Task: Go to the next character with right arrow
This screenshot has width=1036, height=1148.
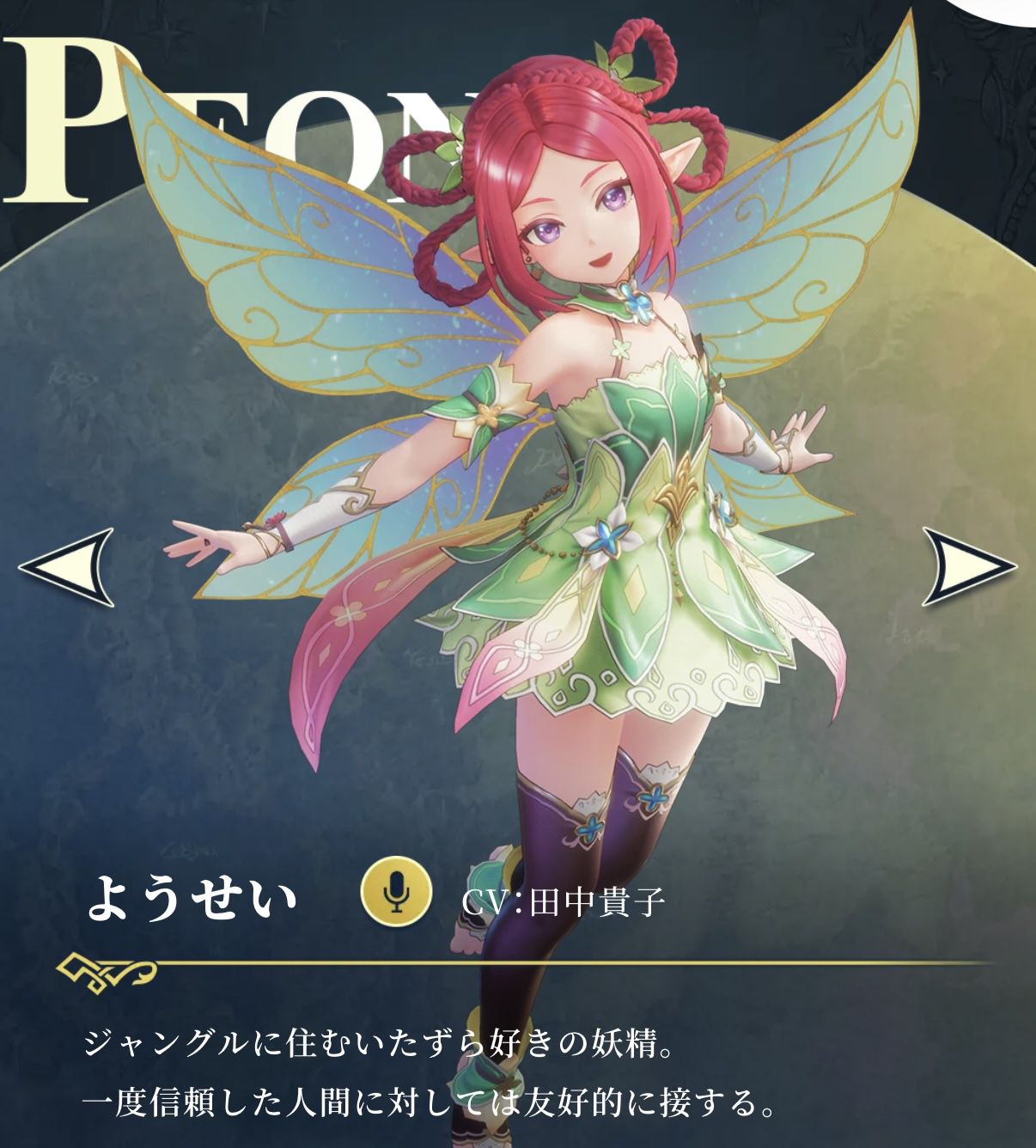Action: pos(969,567)
